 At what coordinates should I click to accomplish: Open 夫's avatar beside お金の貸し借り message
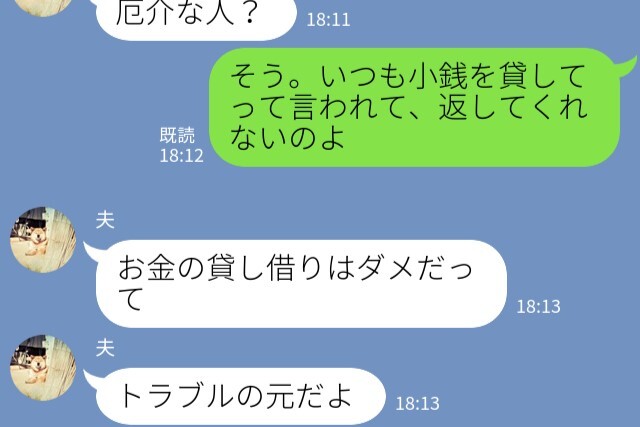coord(43,241)
